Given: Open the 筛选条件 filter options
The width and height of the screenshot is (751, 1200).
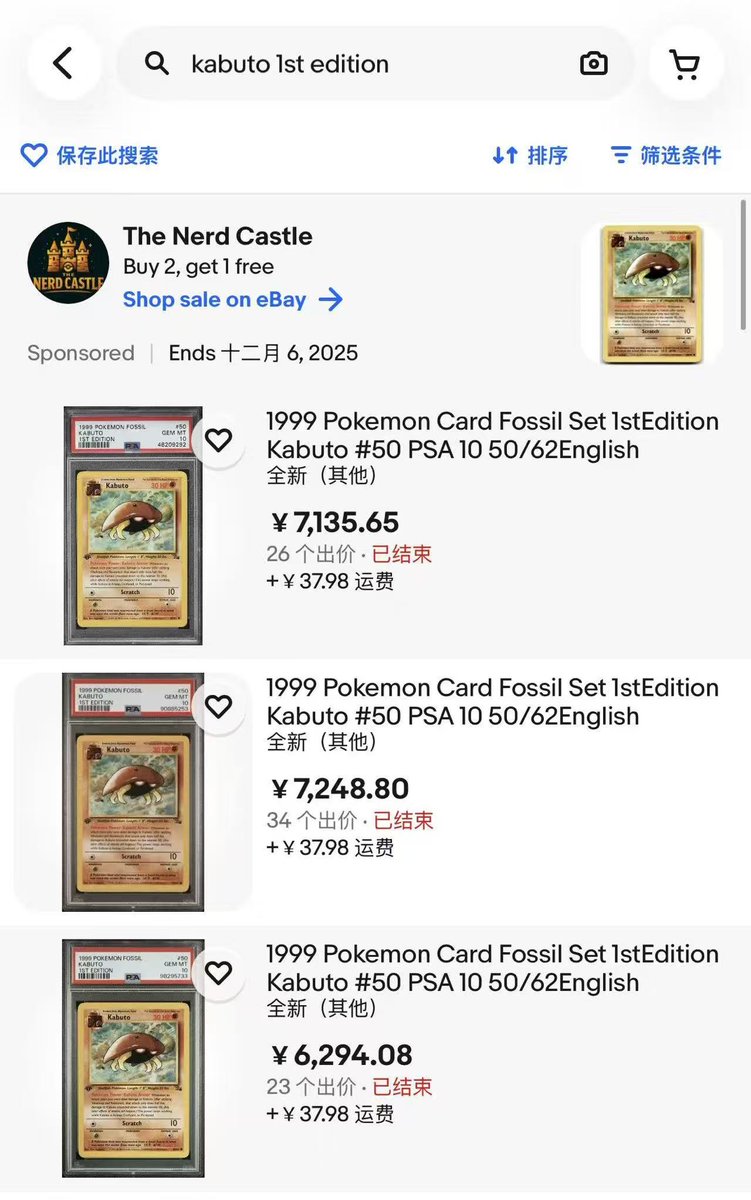Looking at the screenshot, I should click(x=665, y=155).
